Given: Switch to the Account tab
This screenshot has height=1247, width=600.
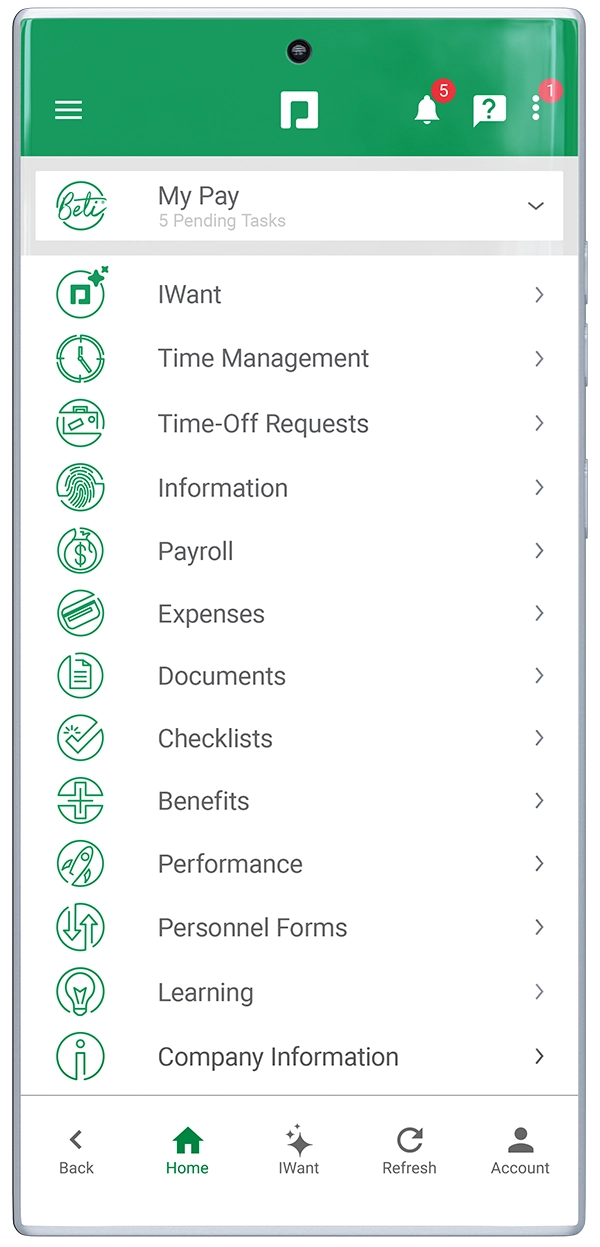Looking at the screenshot, I should (x=520, y=1151).
